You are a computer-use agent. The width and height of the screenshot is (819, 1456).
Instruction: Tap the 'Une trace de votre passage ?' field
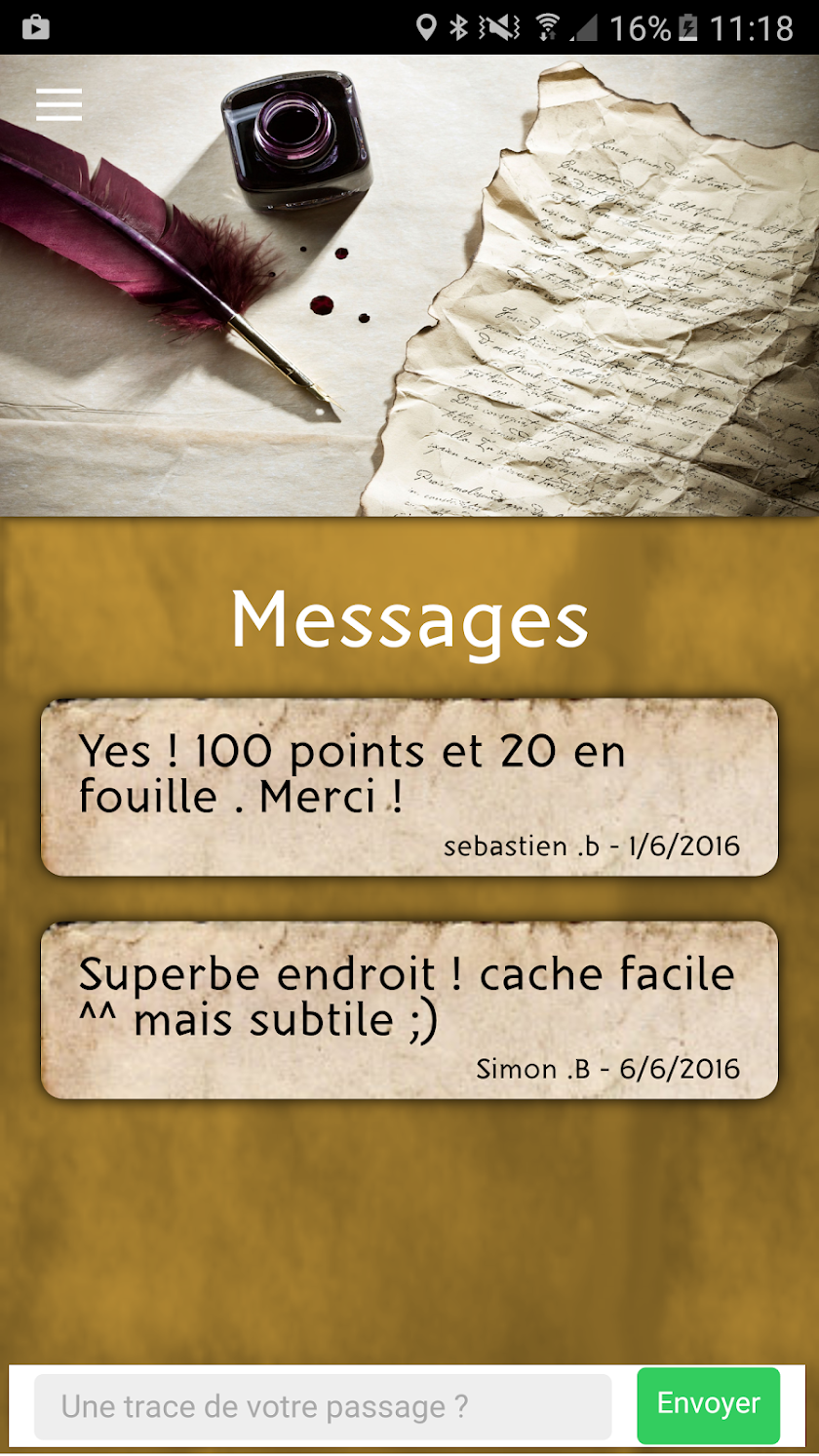(x=323, y=1406)
